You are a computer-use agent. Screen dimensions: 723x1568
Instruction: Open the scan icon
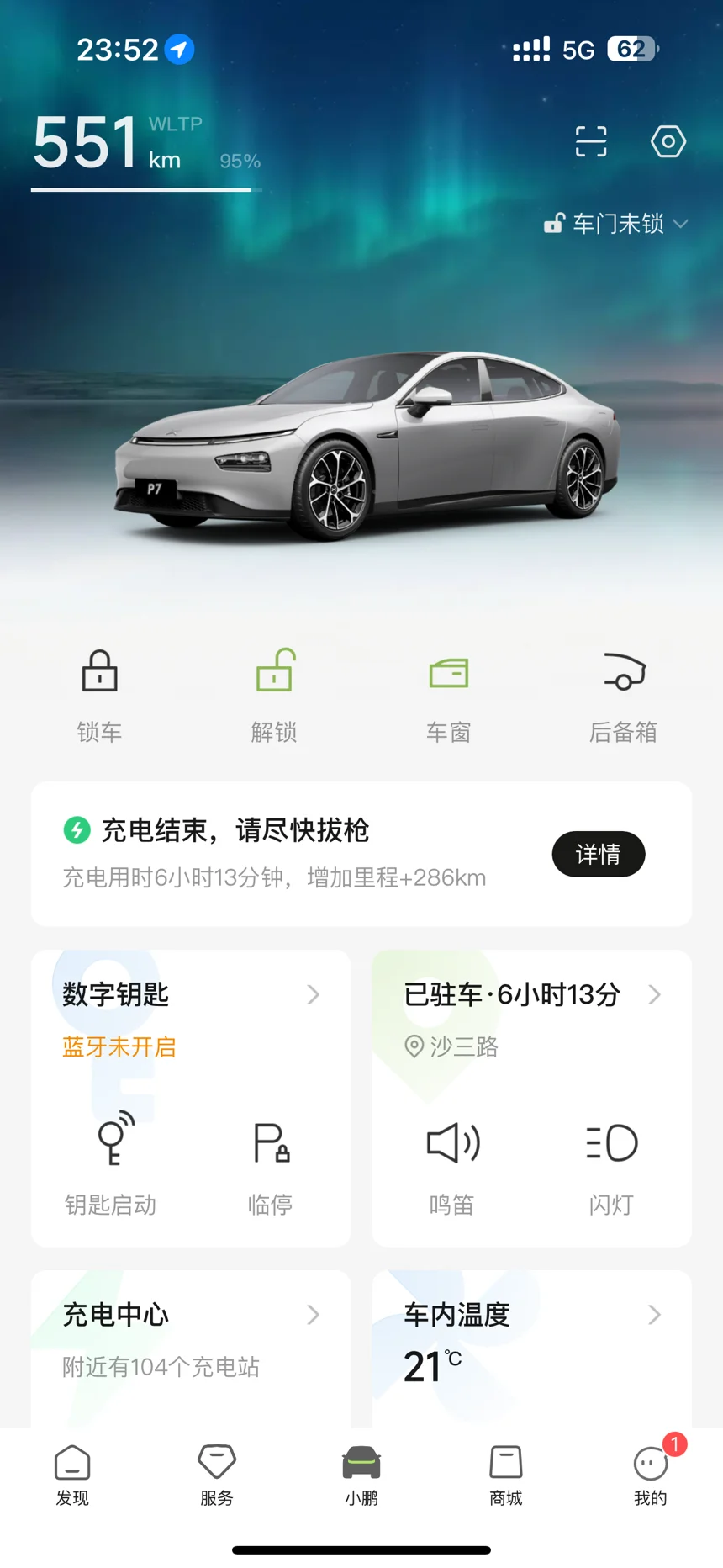click(590, 141)
